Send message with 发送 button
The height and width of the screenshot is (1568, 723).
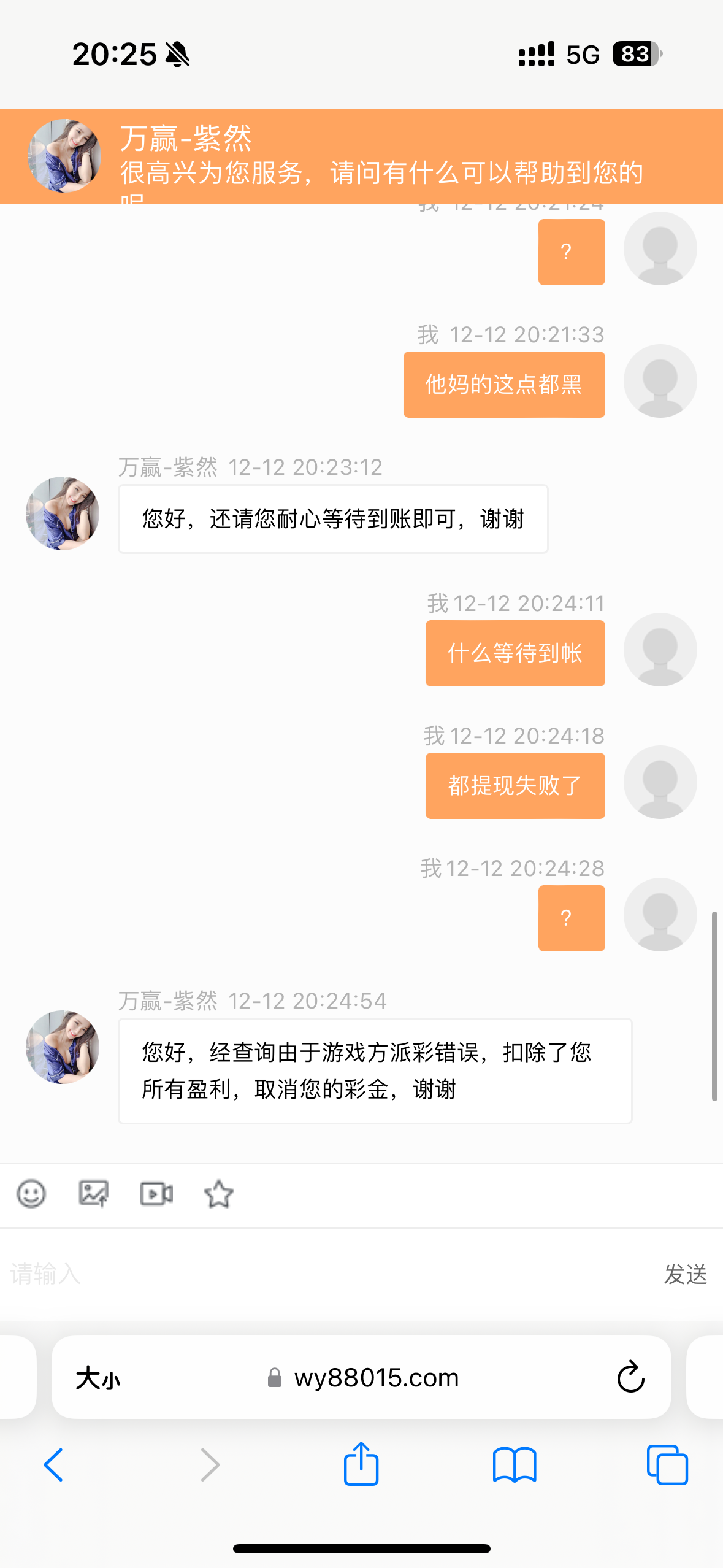point(685,1275)
